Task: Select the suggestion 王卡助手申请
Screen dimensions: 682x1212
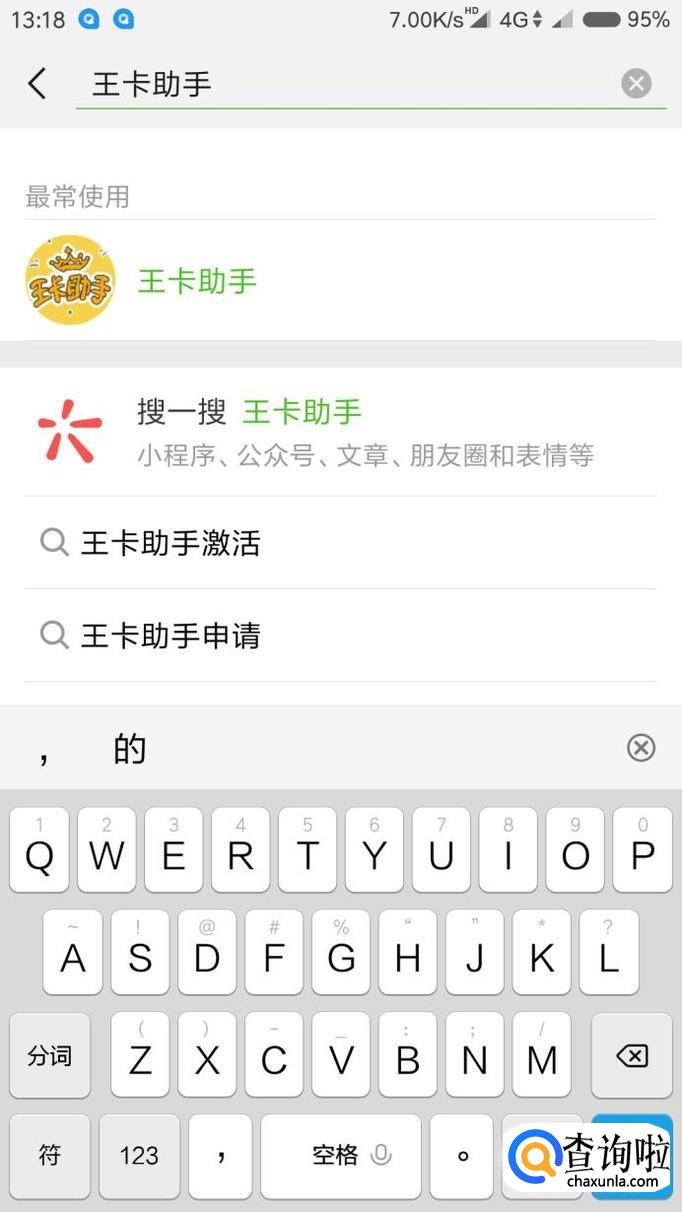Action: (340, 636)
